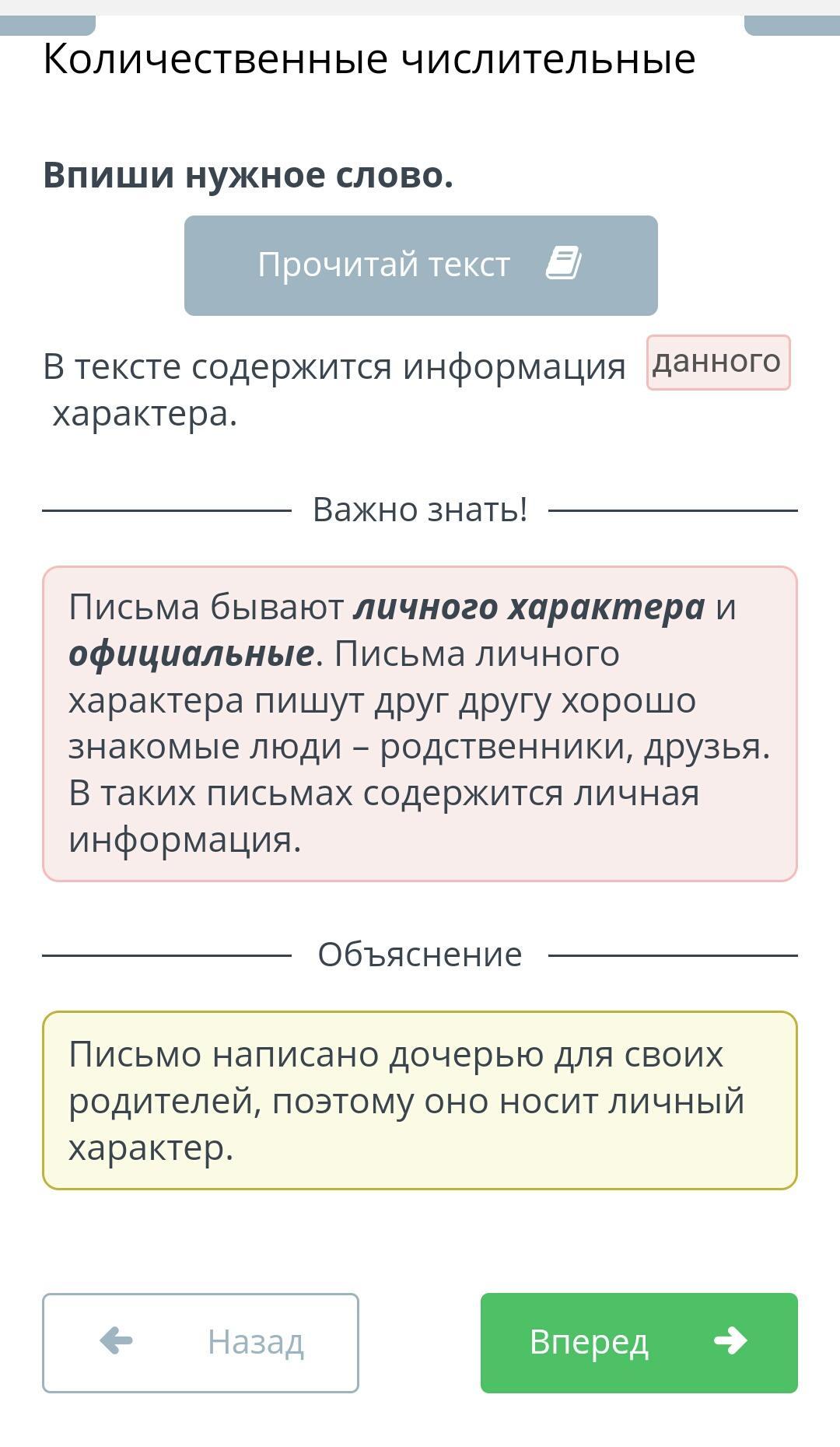Go to the next step with Вперед
This screenshot has height=1447, width=840.
pos(639,1343)
